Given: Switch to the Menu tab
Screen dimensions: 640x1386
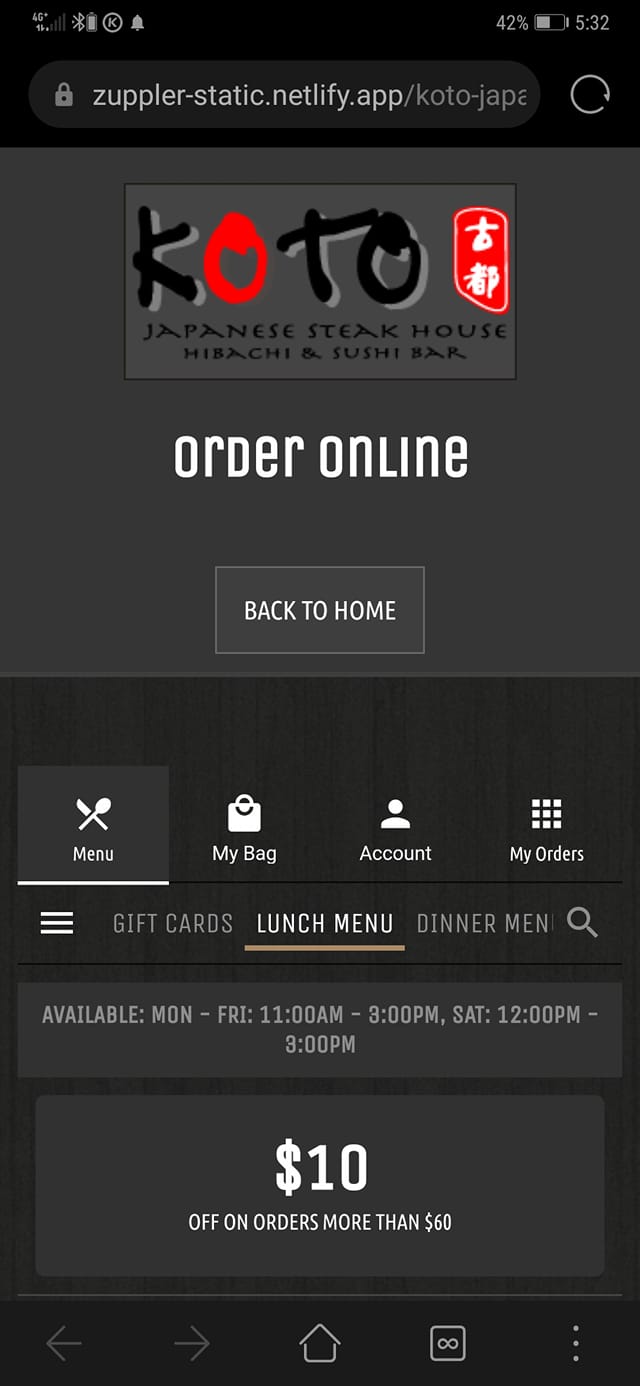Looking at the screenshot, I should (x=93, y=827).
